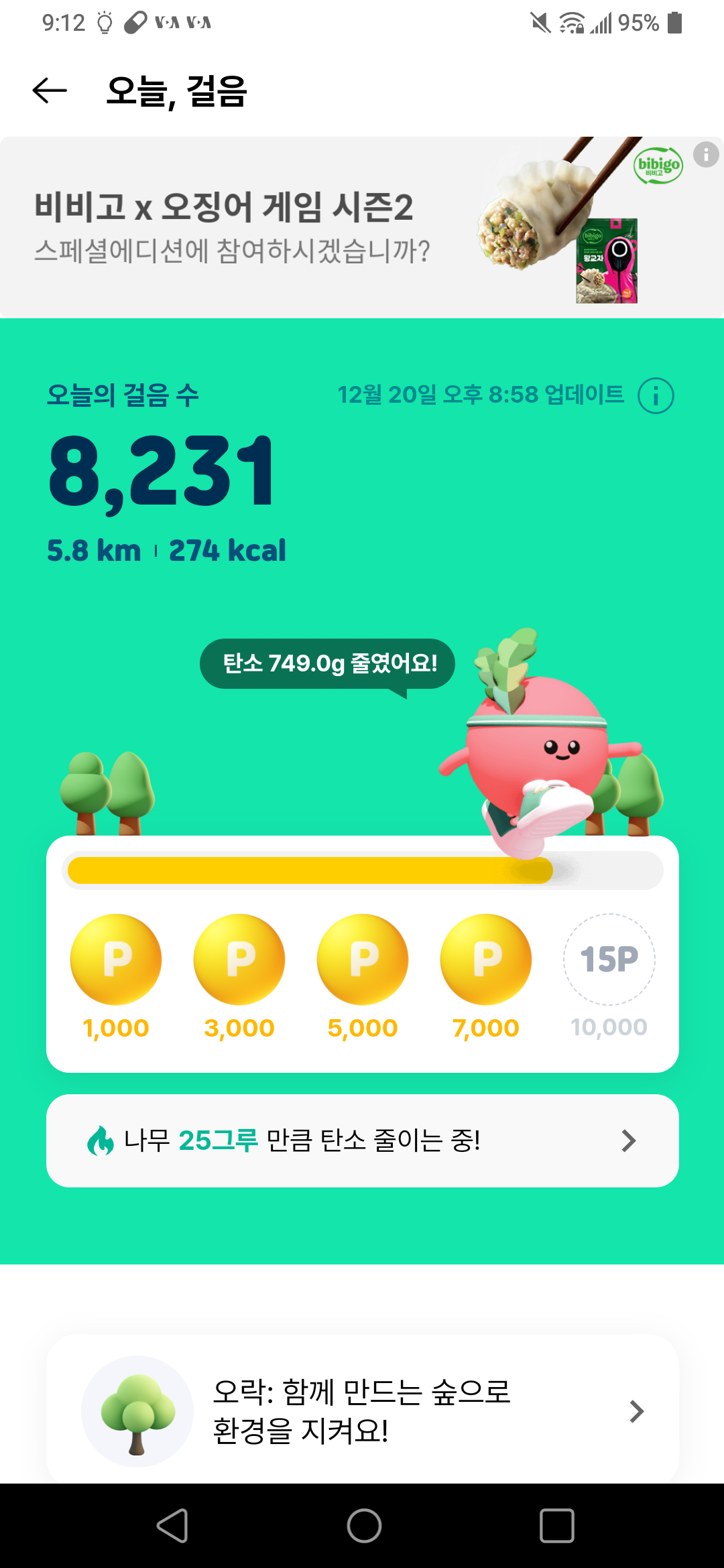The image size is (724, 1568).
Task: Collect the 5,000 steps point coin
Action: tap(363, 960)
